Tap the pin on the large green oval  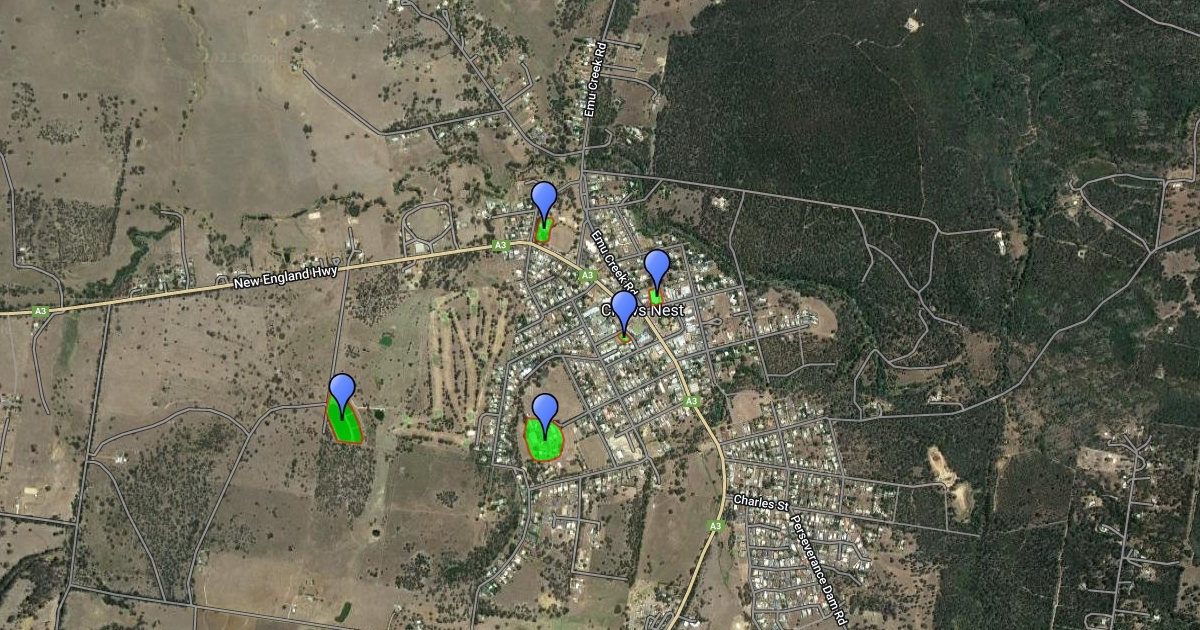pyautogui.click(x=545, y=411)
